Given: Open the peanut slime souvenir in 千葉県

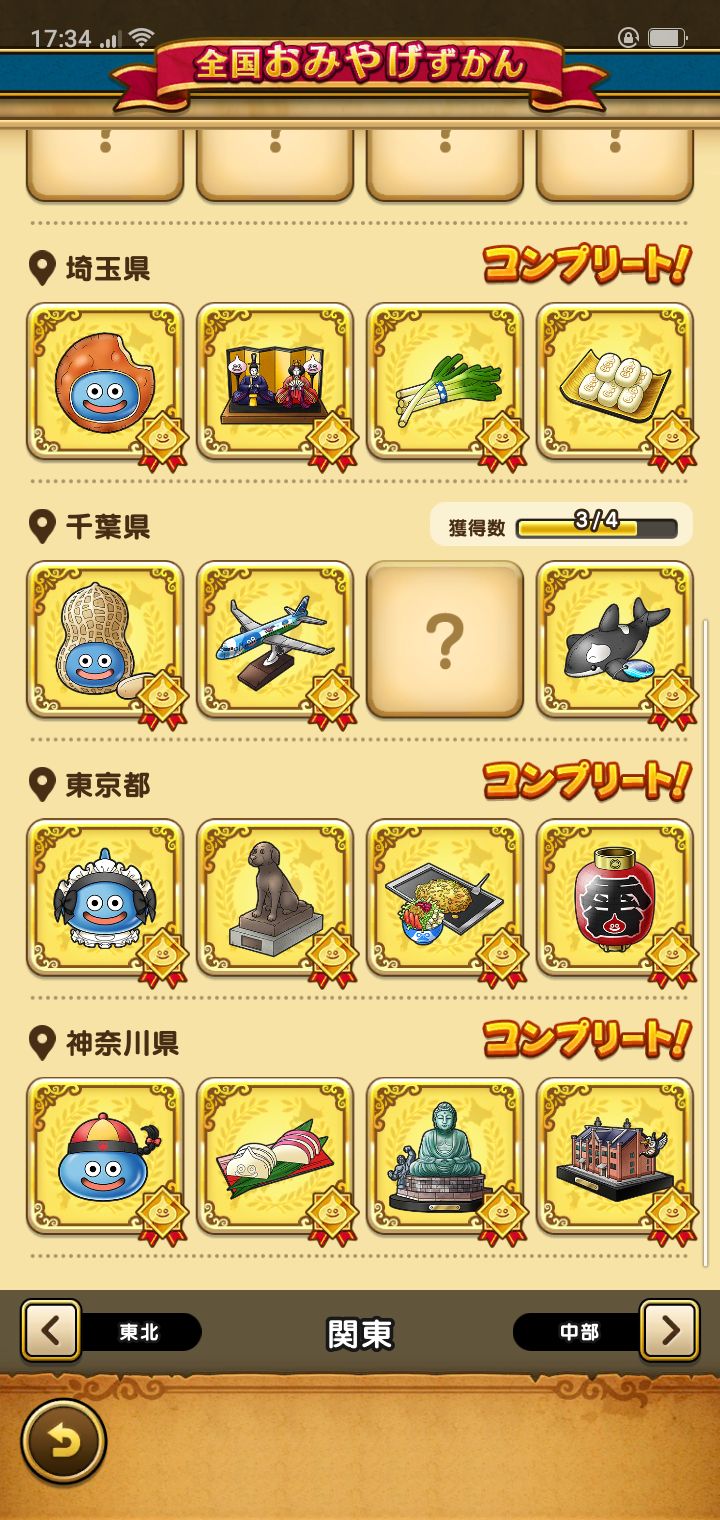Looking at the screenshot, I should (105, 639).
